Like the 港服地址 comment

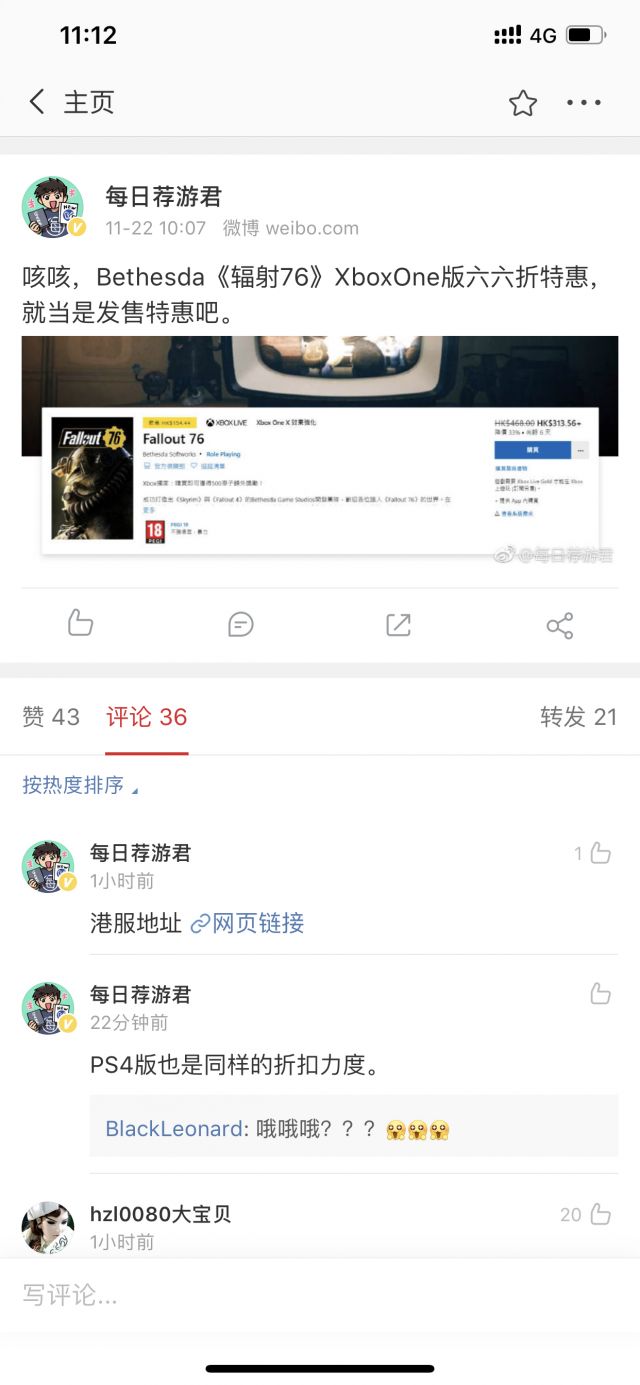[x=600, y=853]
